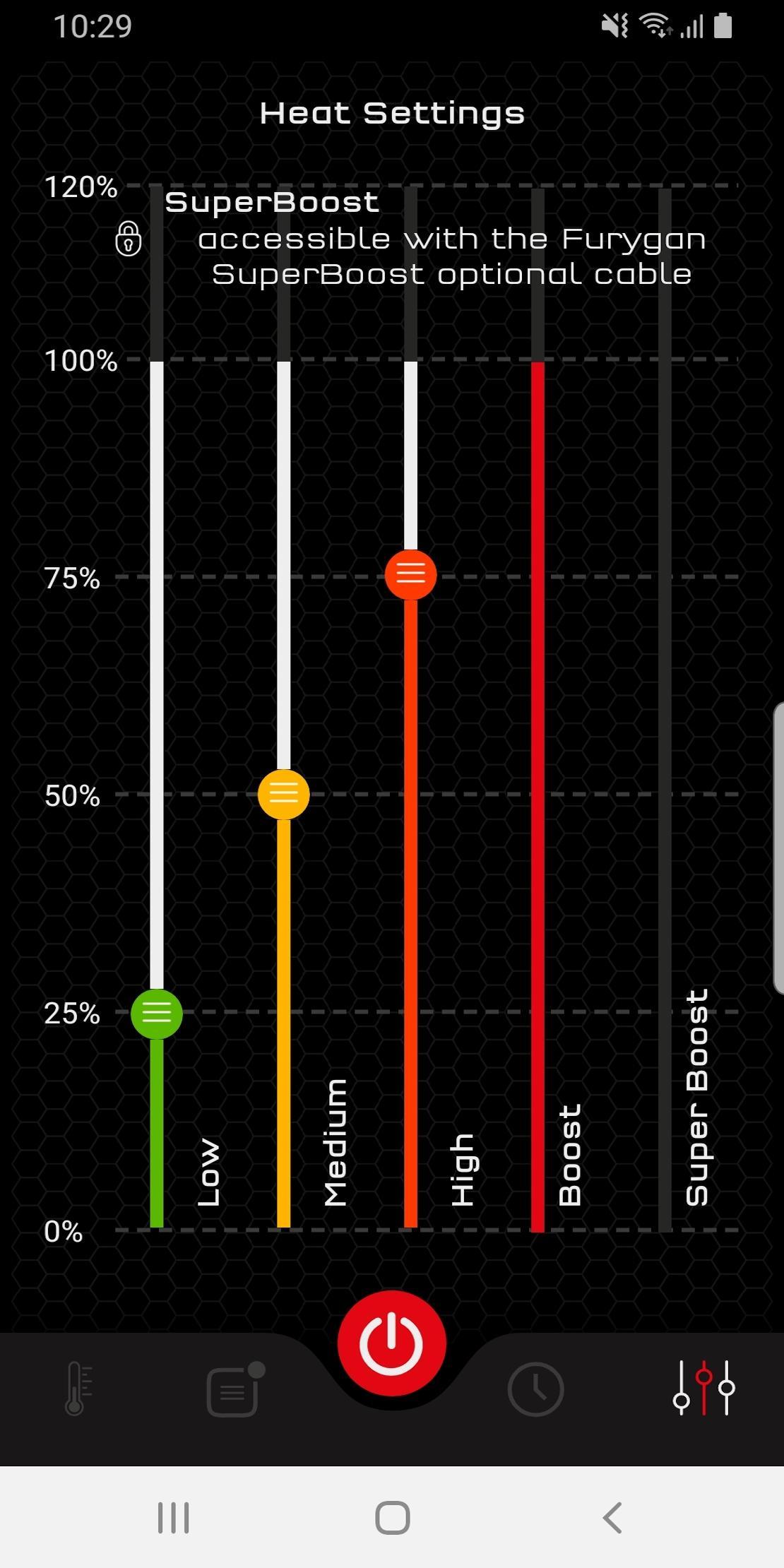Go back using the system back button
784x1568 pixels.
612,1517
